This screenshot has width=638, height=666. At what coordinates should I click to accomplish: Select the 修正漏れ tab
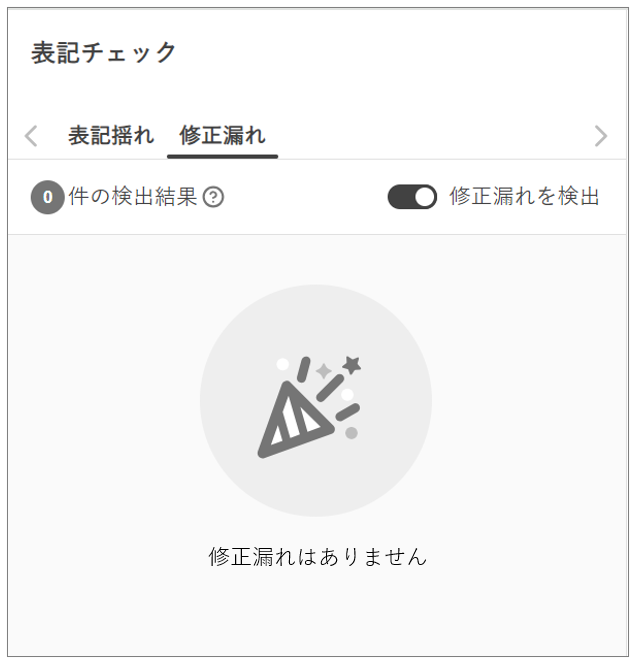222,136
